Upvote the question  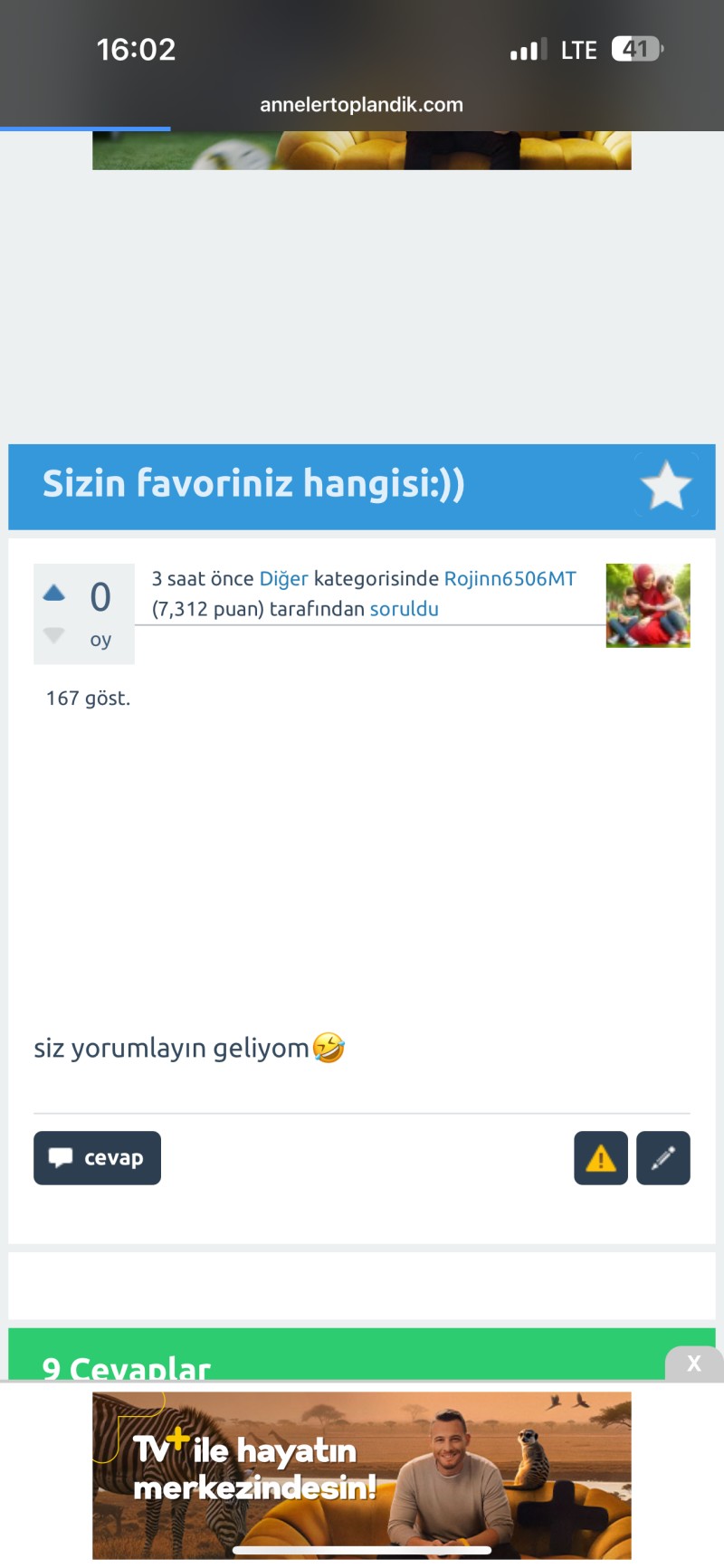pos(54,594)
